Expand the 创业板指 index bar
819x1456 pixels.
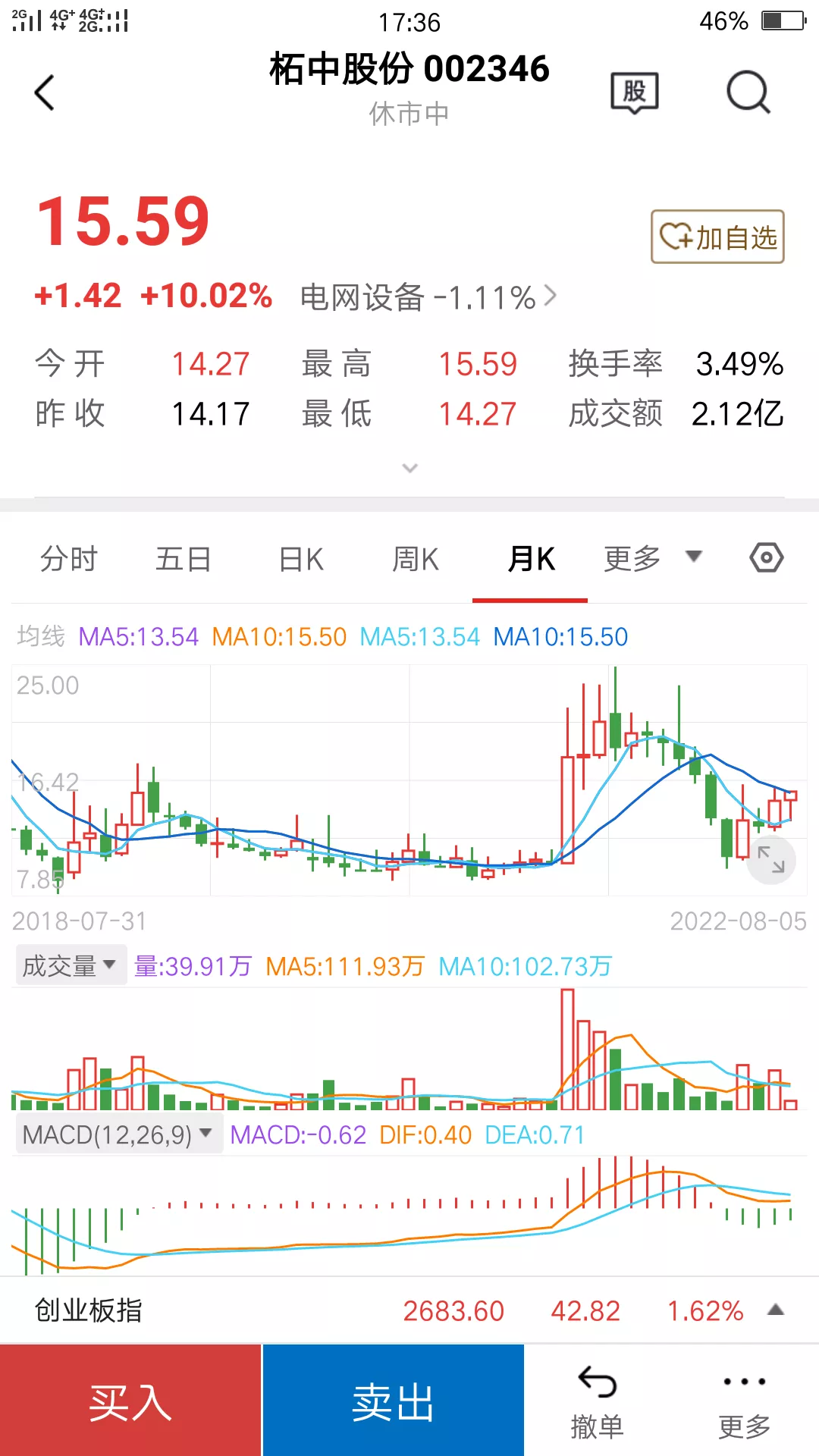coord(775,1310)
